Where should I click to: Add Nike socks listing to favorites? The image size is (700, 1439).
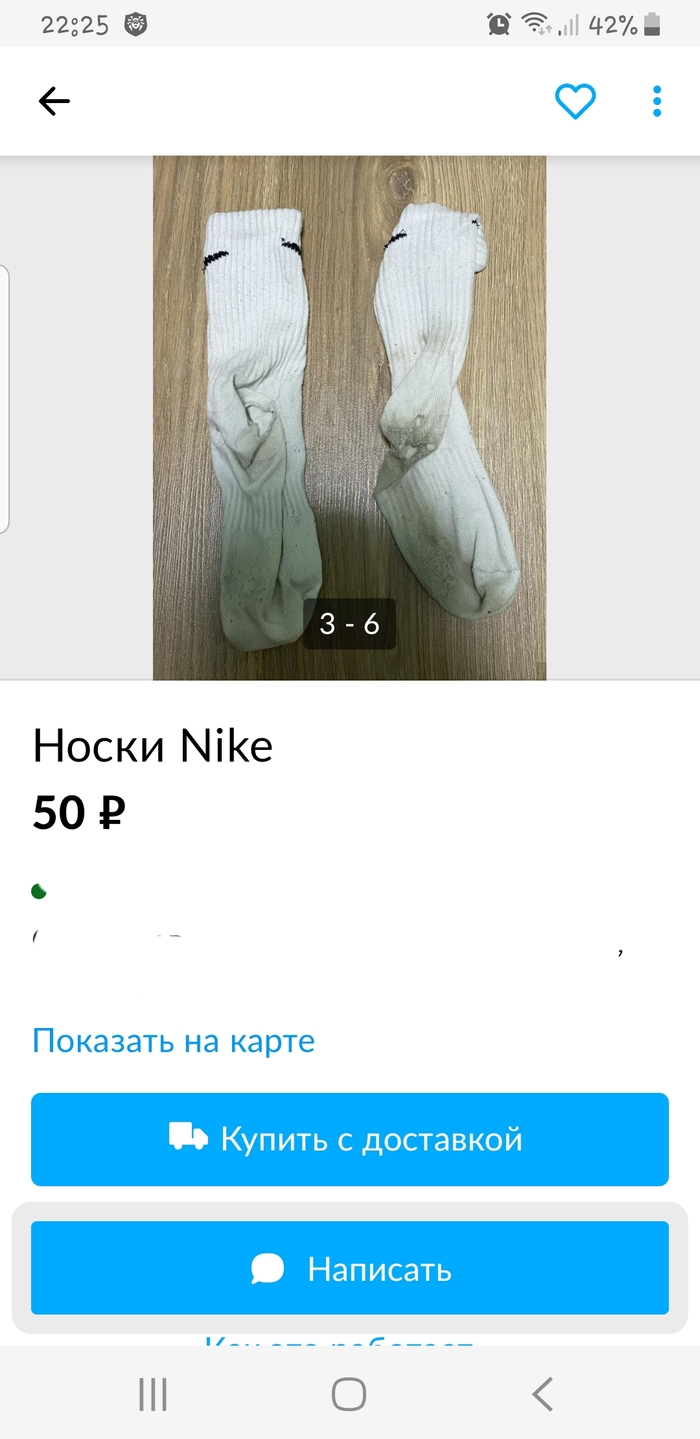click(575, 101)
